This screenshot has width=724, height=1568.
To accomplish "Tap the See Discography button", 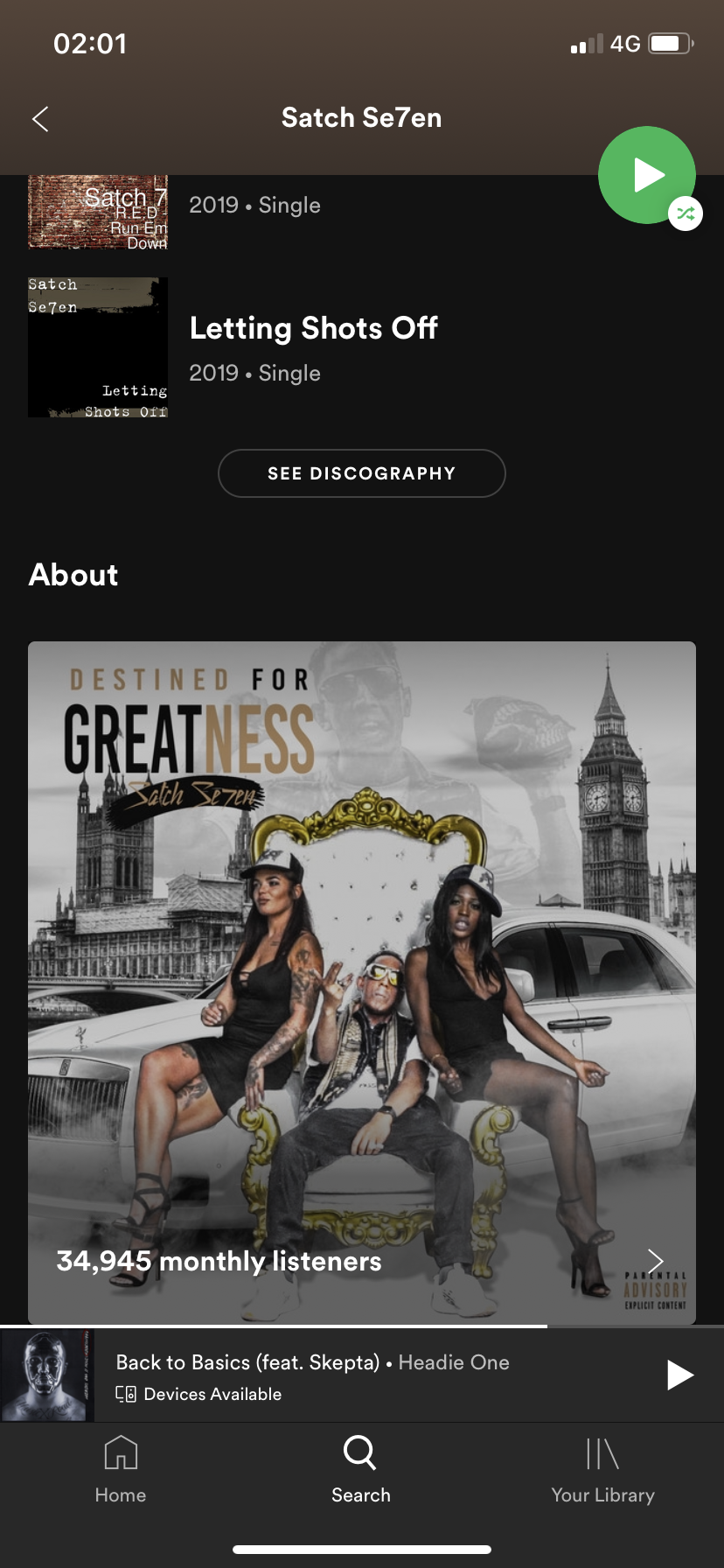I will click(x=361, y=473).
